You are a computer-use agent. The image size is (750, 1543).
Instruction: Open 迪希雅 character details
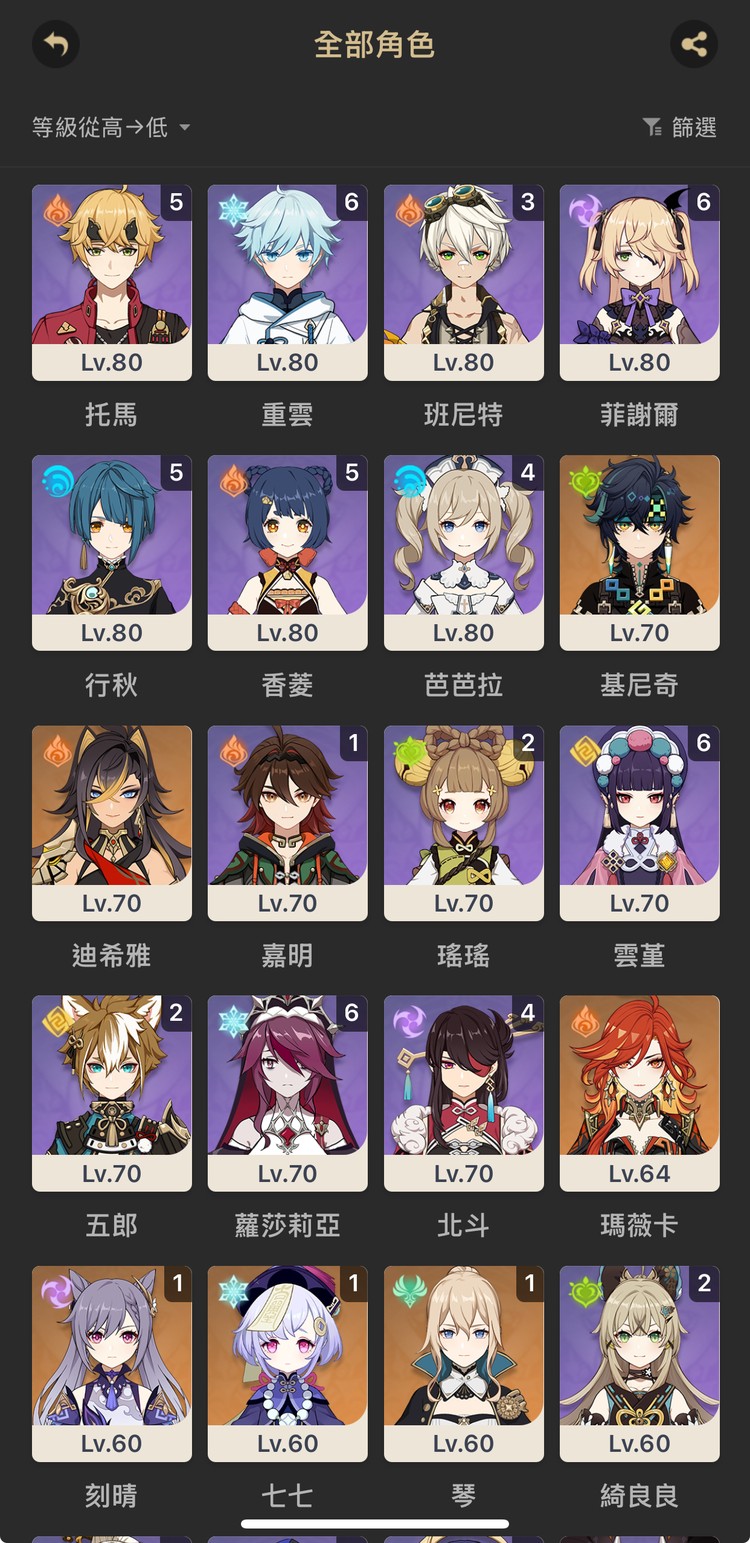111,822
